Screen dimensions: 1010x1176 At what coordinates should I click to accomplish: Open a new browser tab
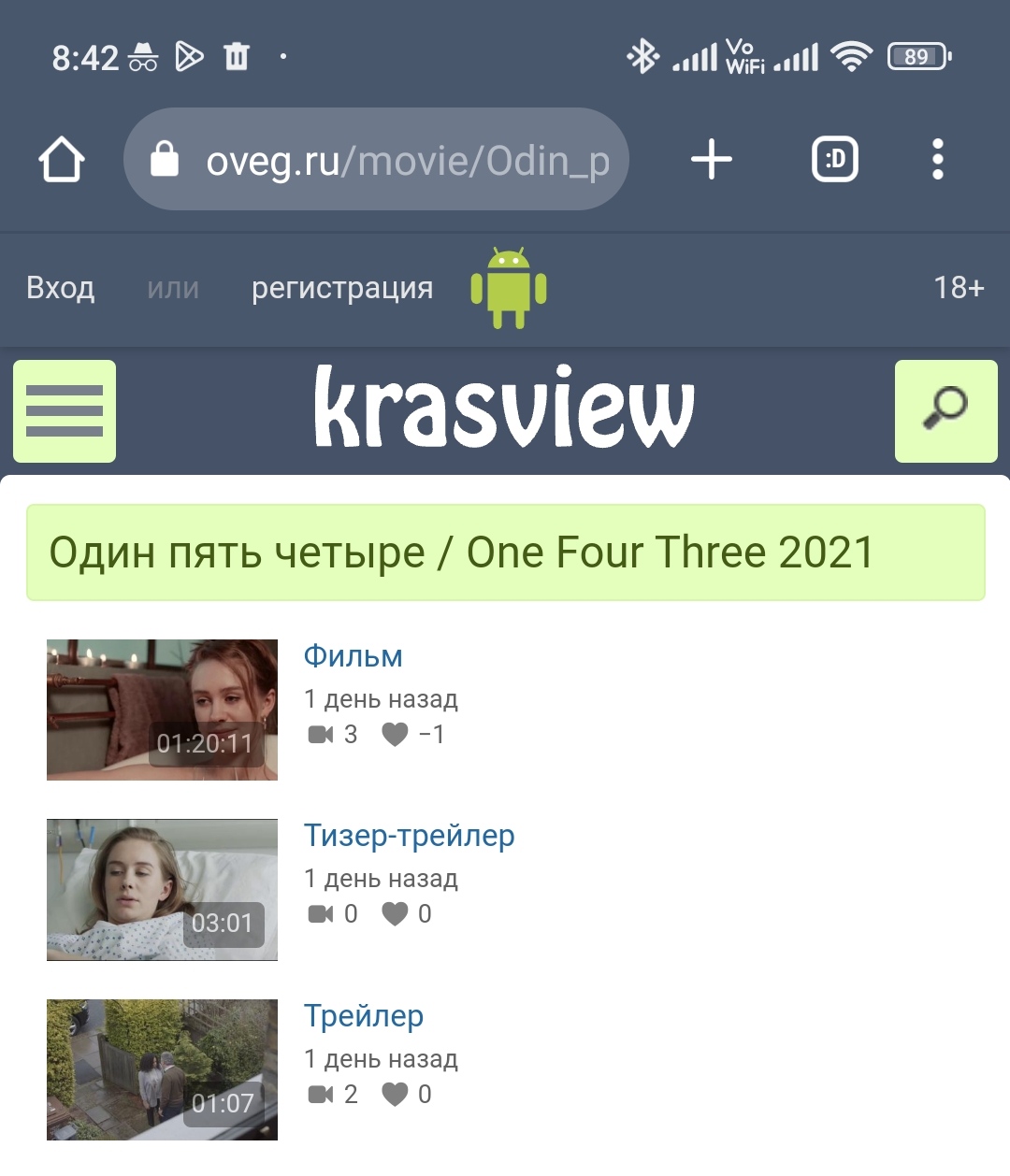coord(711,160)
